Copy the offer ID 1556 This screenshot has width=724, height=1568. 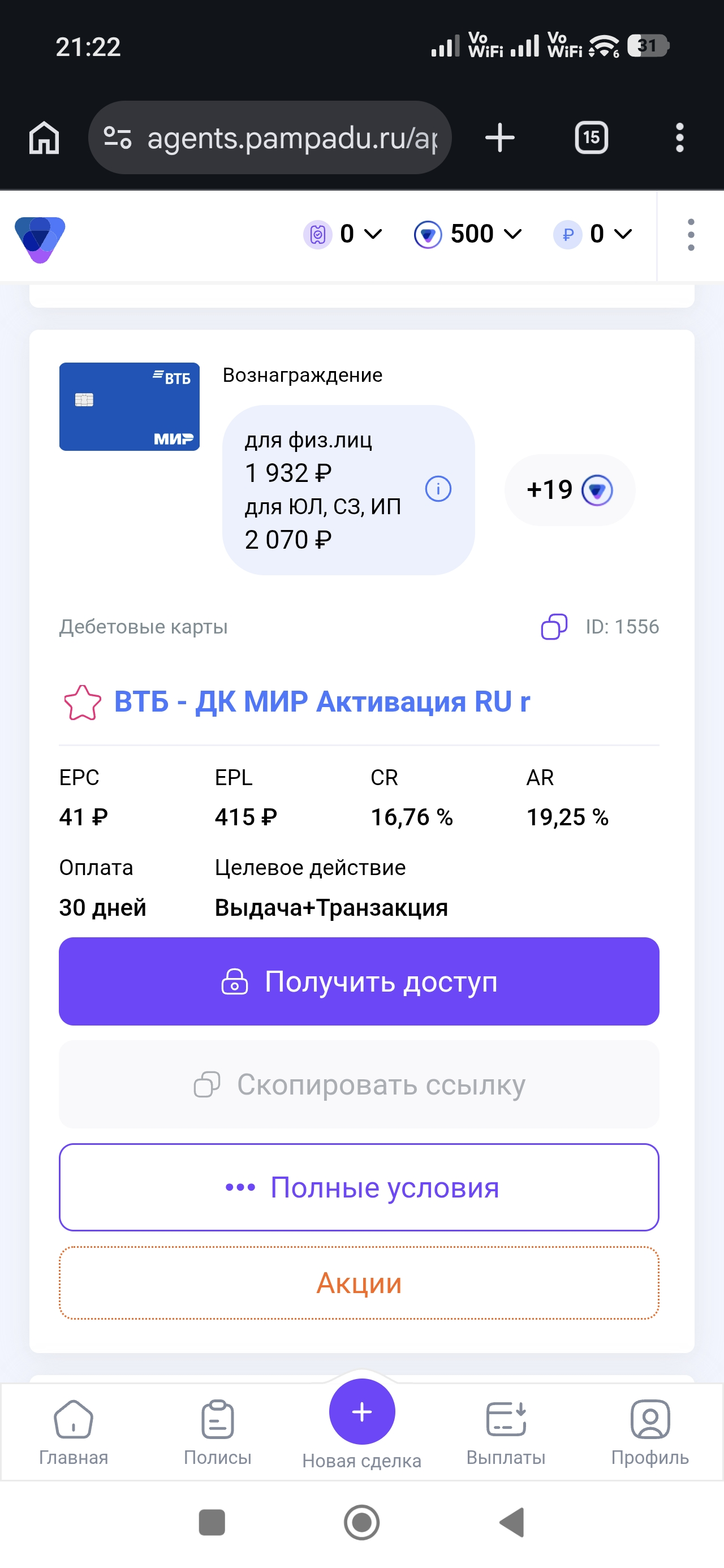[554, 626]
